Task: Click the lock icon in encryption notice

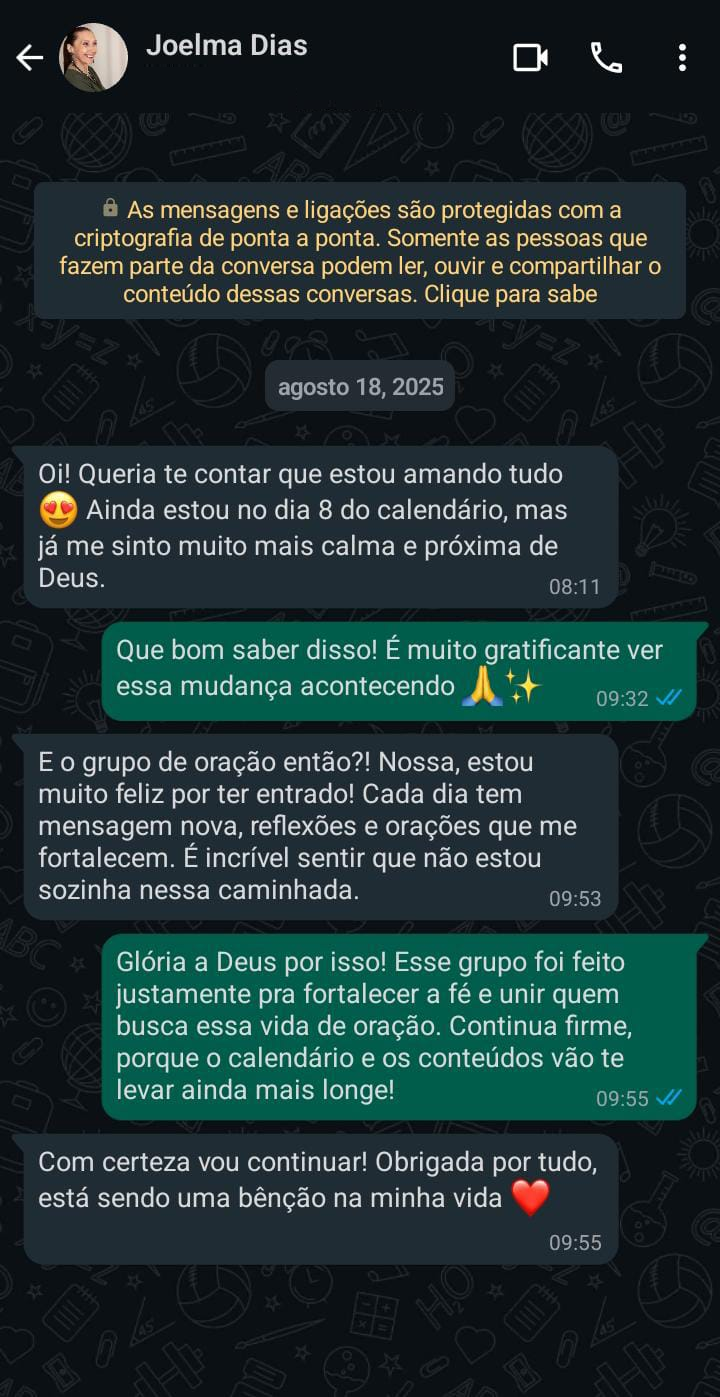Action: click(113, 210)
